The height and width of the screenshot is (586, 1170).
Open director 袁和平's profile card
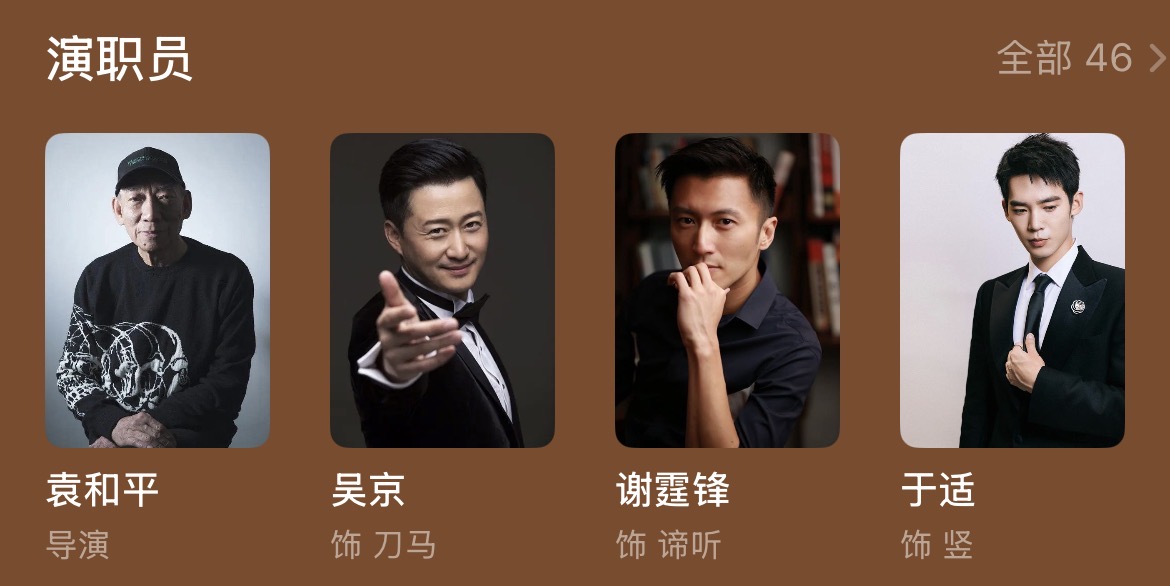coord(157,290)
